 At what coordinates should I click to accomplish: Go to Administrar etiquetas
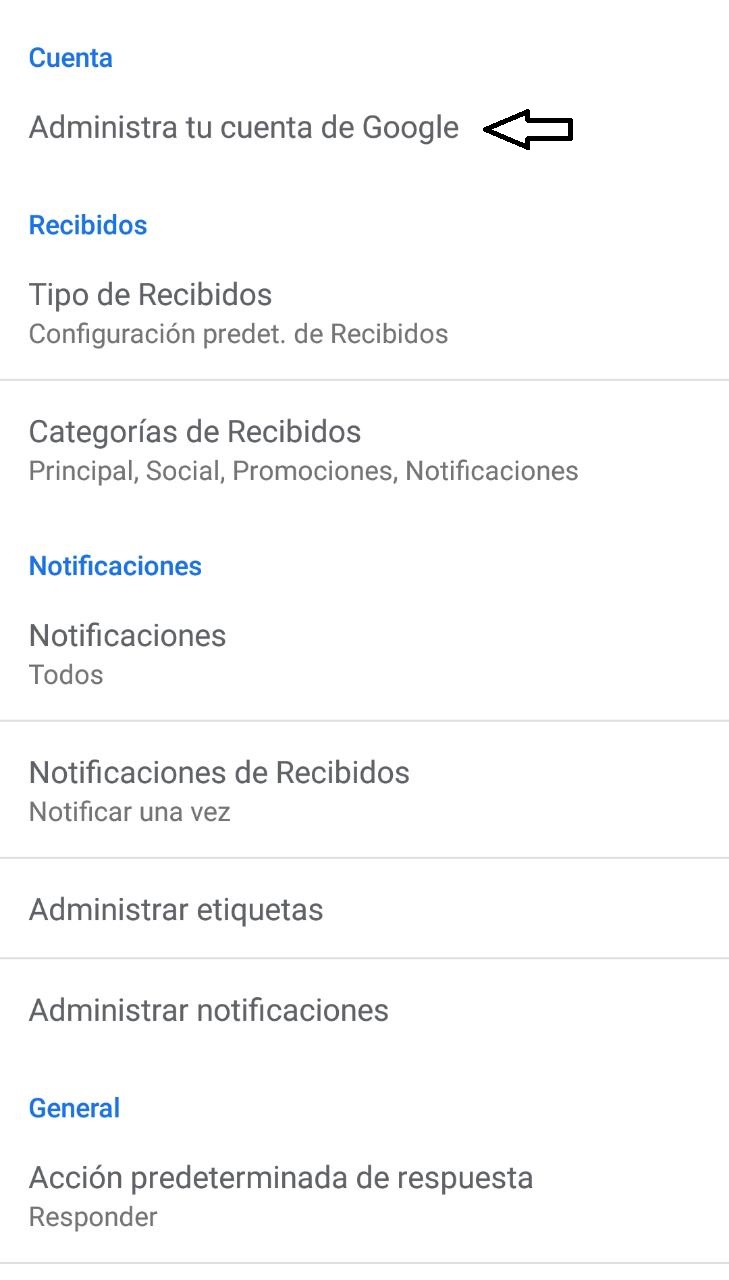(176, 910)
